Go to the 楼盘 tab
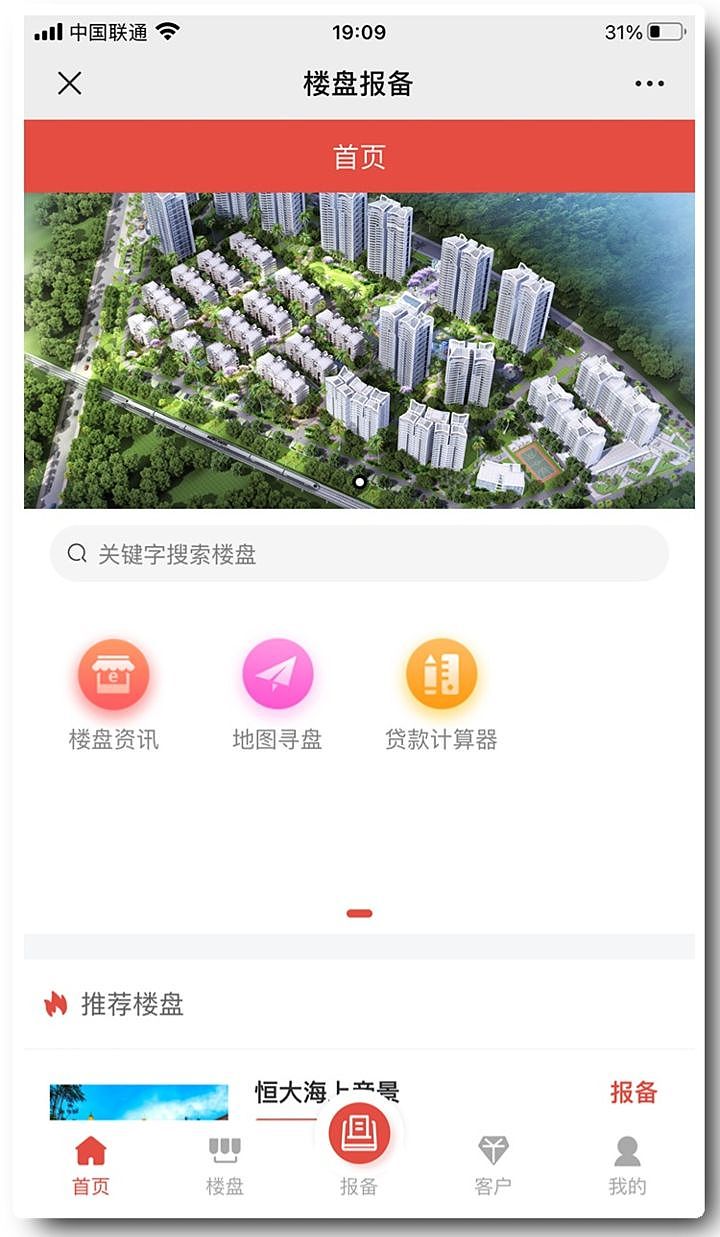The image size is (720, 1237). click(225, 1165)
